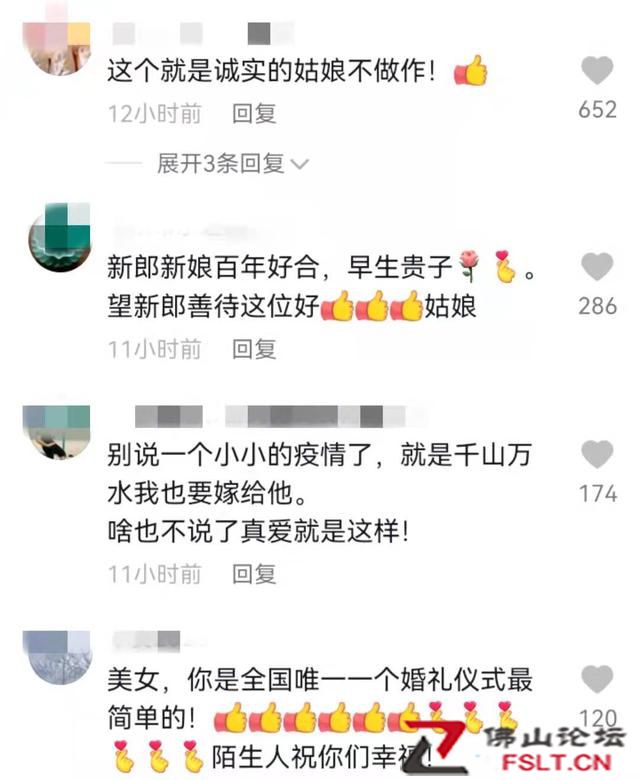The image size is (640, 780).
Task: Open avatar of 千山万水 commenter
Action: pos(57,432)
